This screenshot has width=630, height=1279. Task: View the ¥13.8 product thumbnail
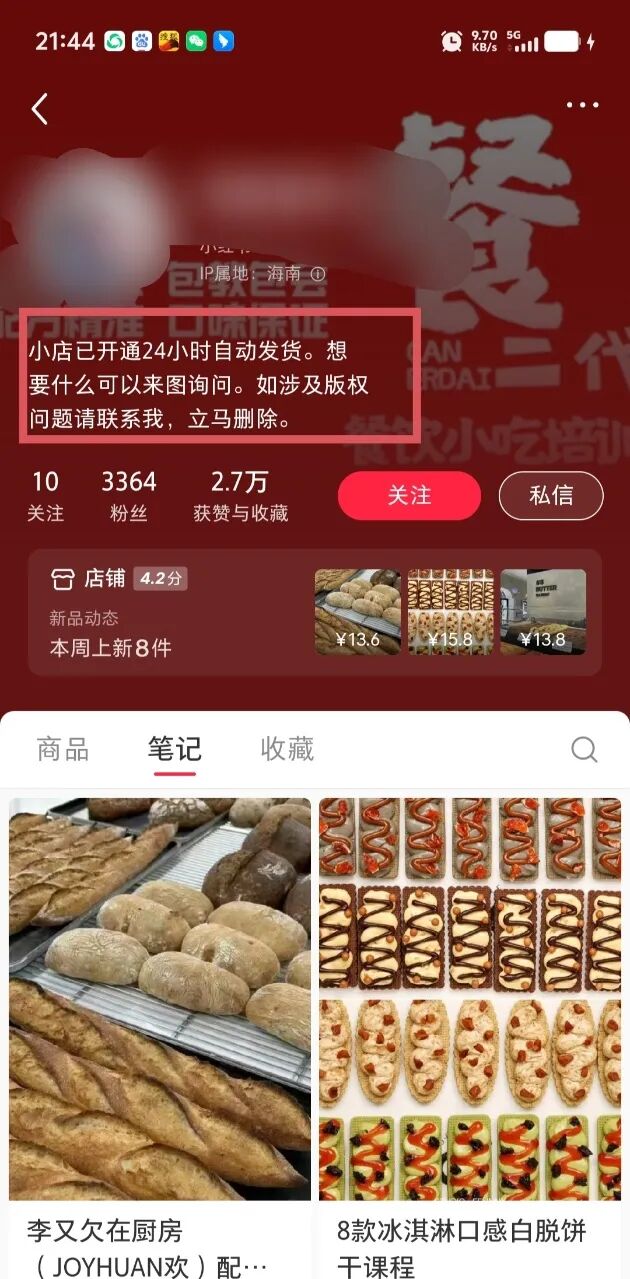[x=543, y=612]
